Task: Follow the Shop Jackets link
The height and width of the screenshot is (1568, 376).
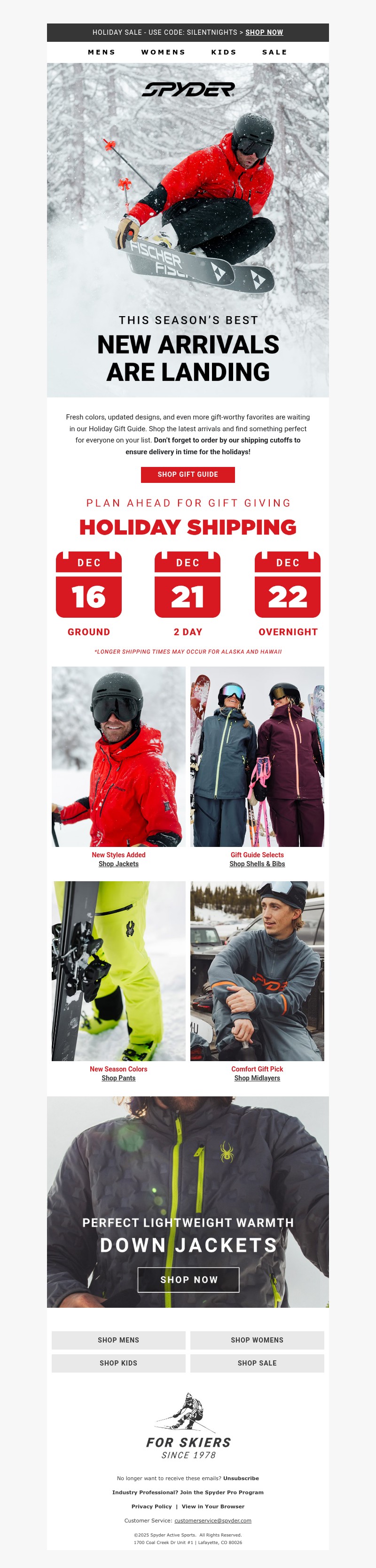Action: click(118, 864)
